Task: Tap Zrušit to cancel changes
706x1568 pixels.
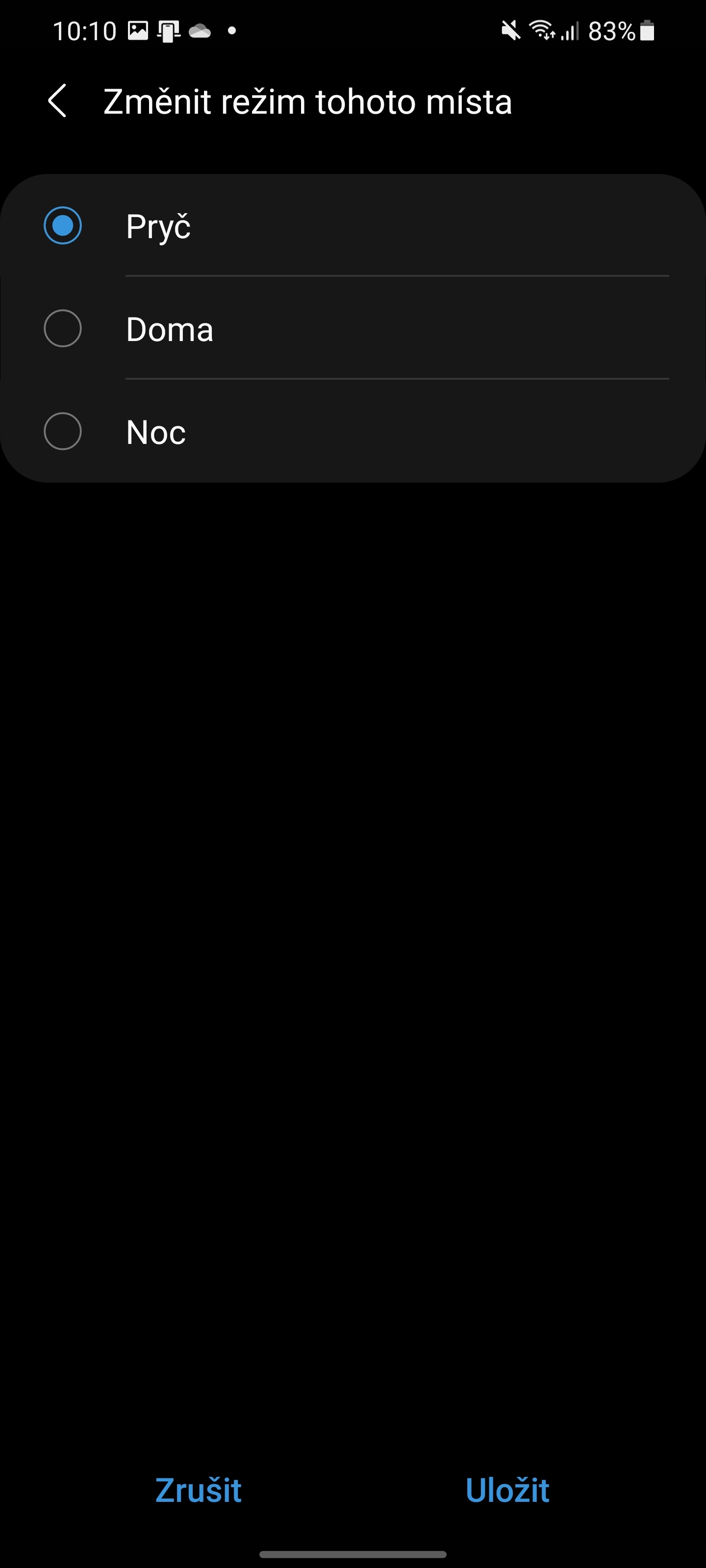Action: point(199,1490)
